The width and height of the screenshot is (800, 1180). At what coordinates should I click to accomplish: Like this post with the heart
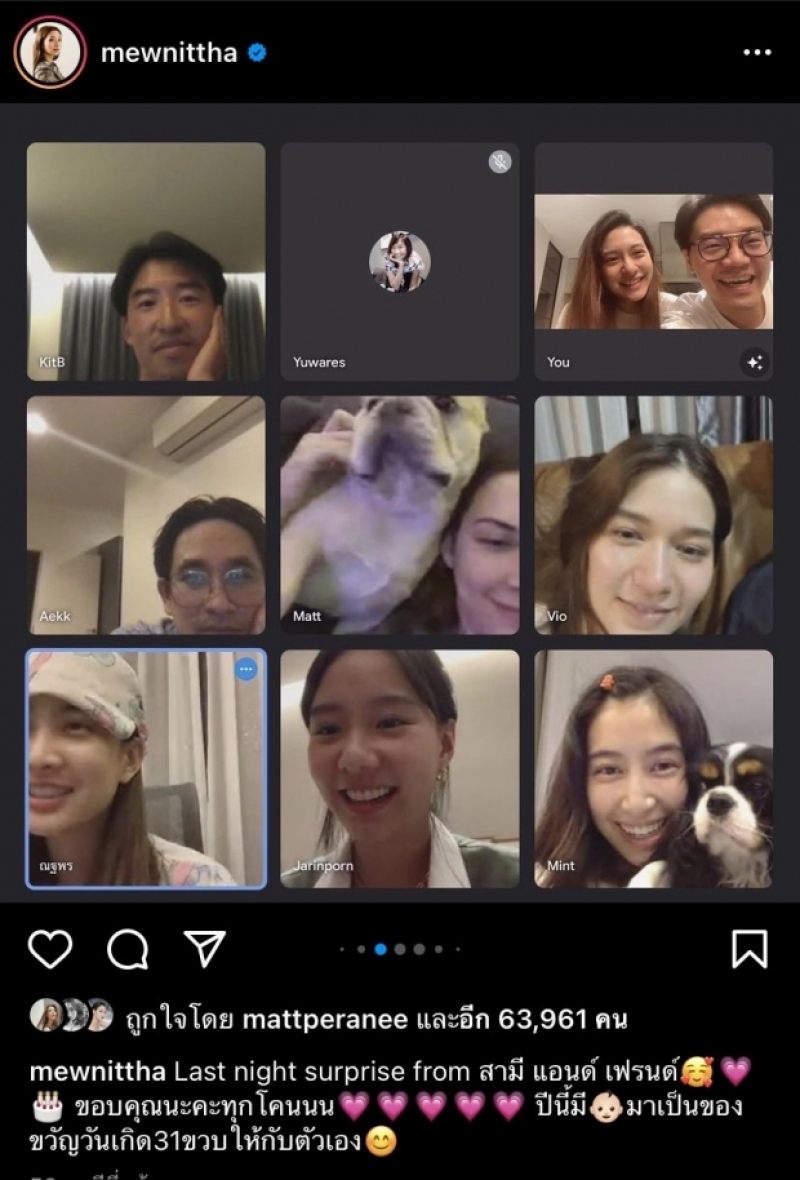coord(50,949)
